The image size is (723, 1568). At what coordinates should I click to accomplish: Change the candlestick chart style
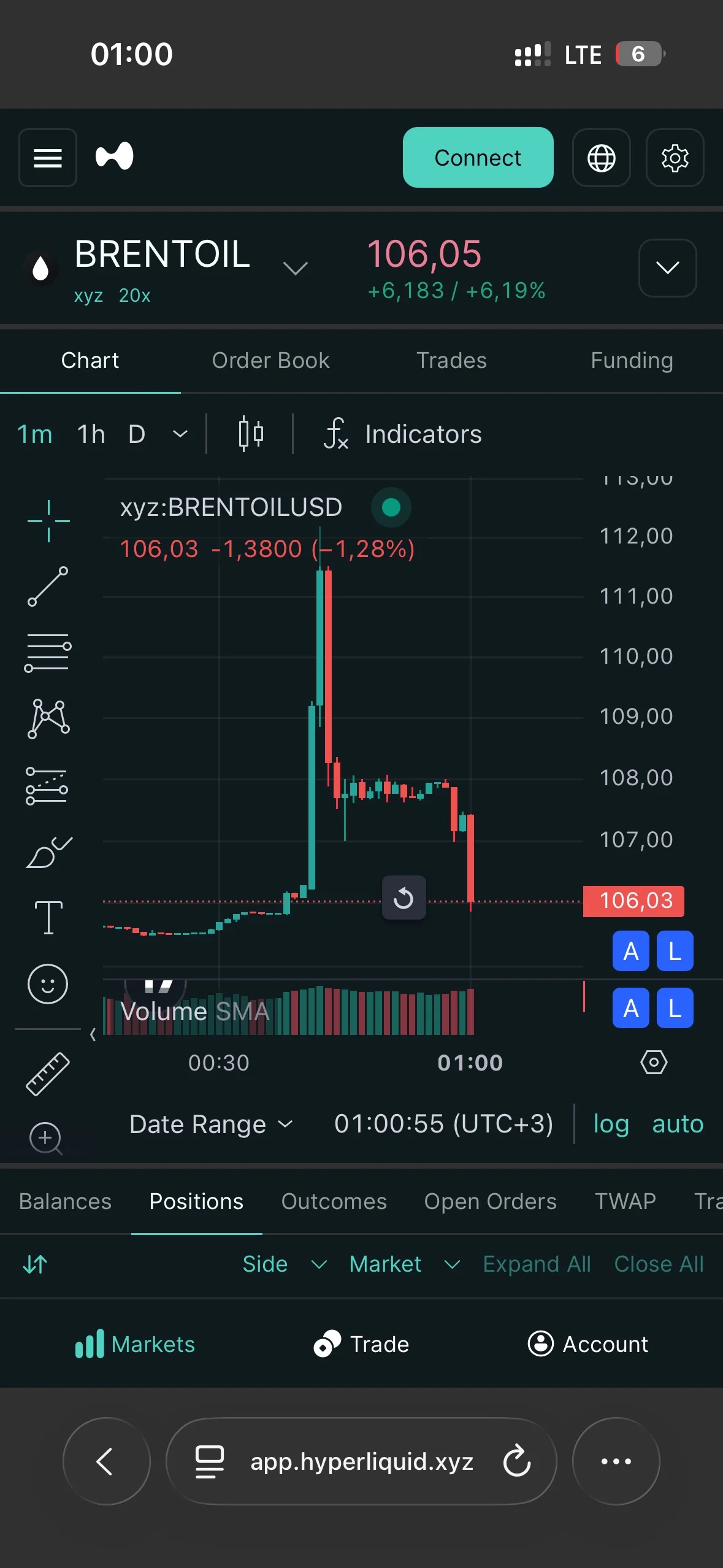pos(251,434)
